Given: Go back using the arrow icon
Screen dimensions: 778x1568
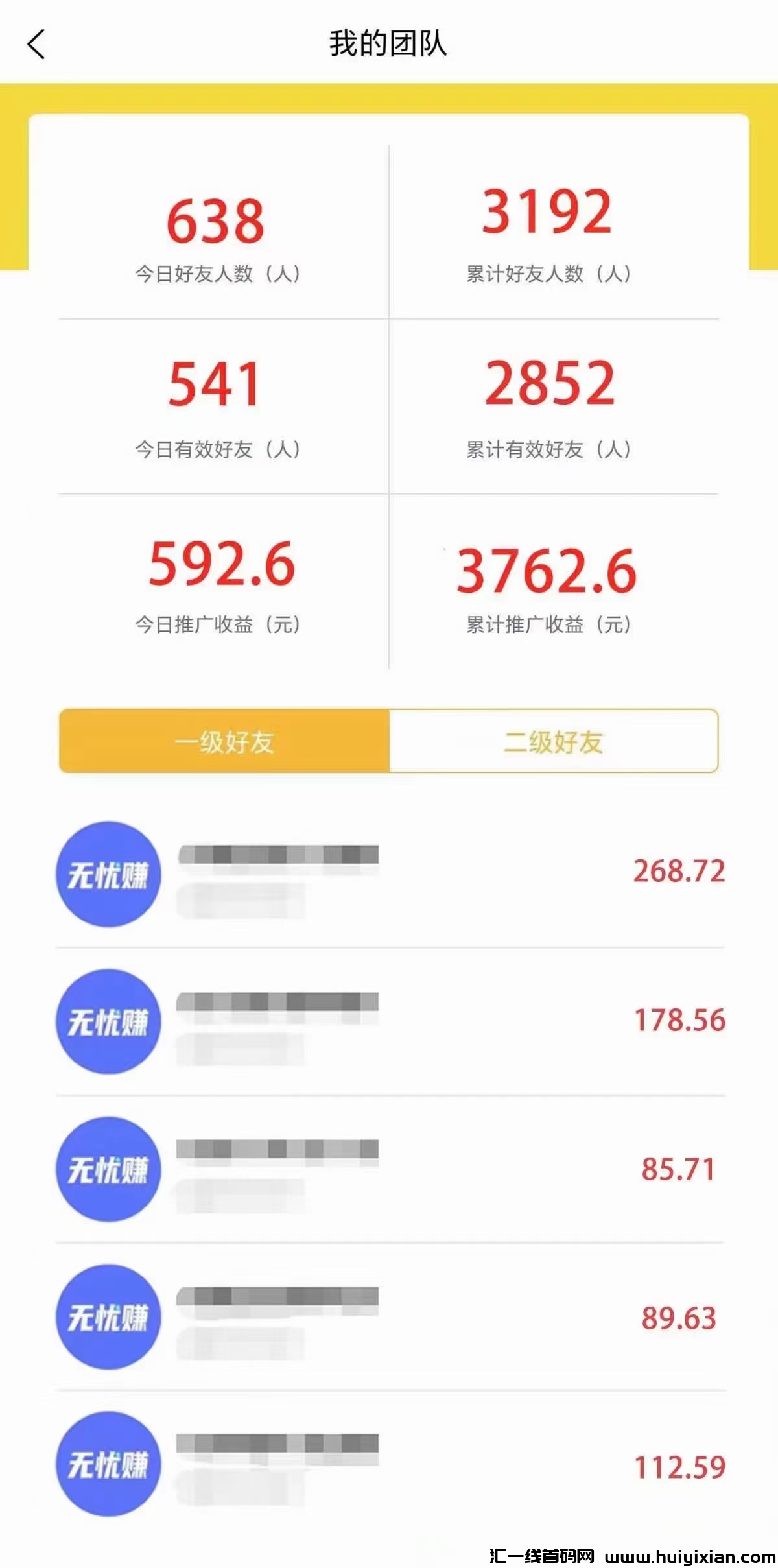Looking at the screenshot, I should pos(36,44).
